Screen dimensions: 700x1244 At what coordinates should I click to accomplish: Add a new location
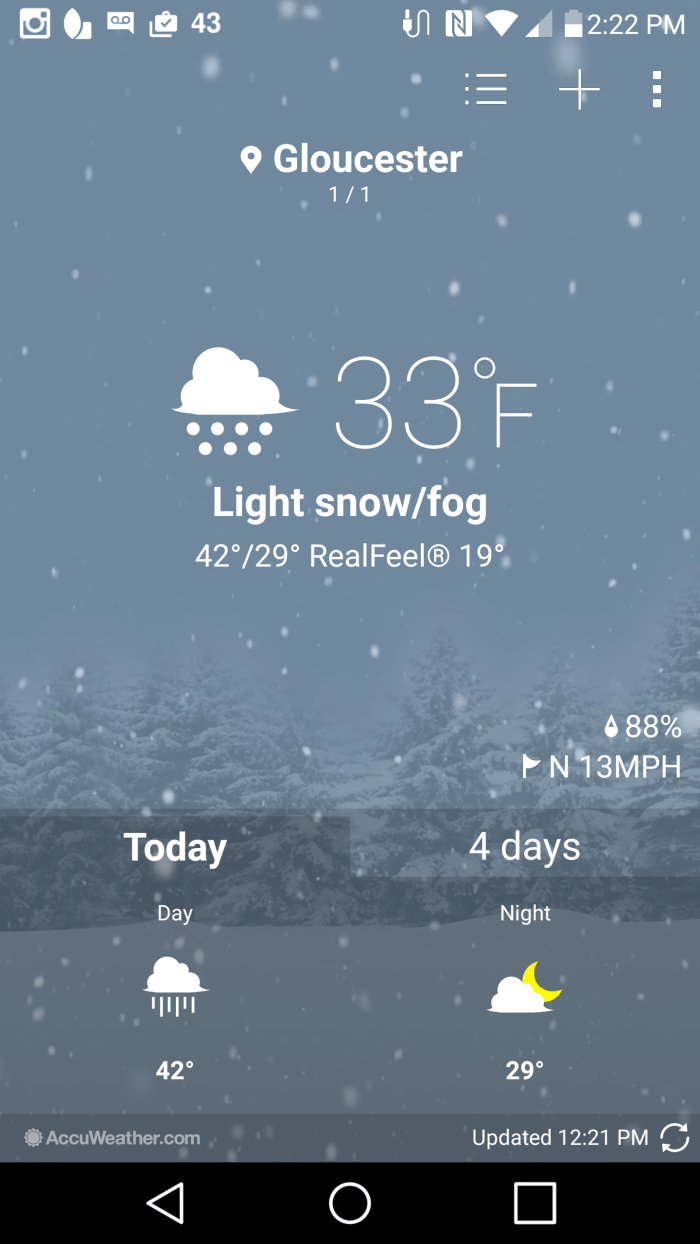tap(579, 90)
